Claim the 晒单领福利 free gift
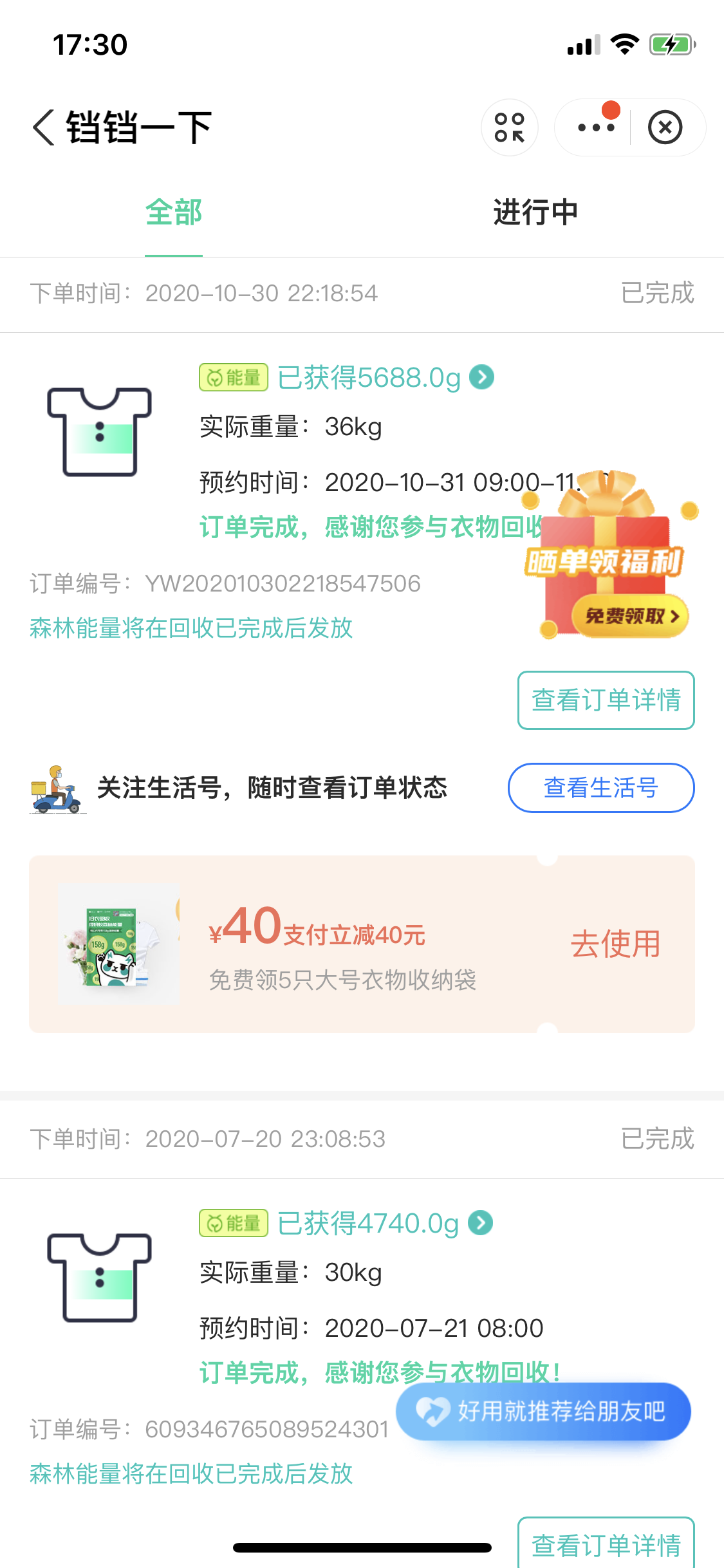 click(x=630, y=615)
